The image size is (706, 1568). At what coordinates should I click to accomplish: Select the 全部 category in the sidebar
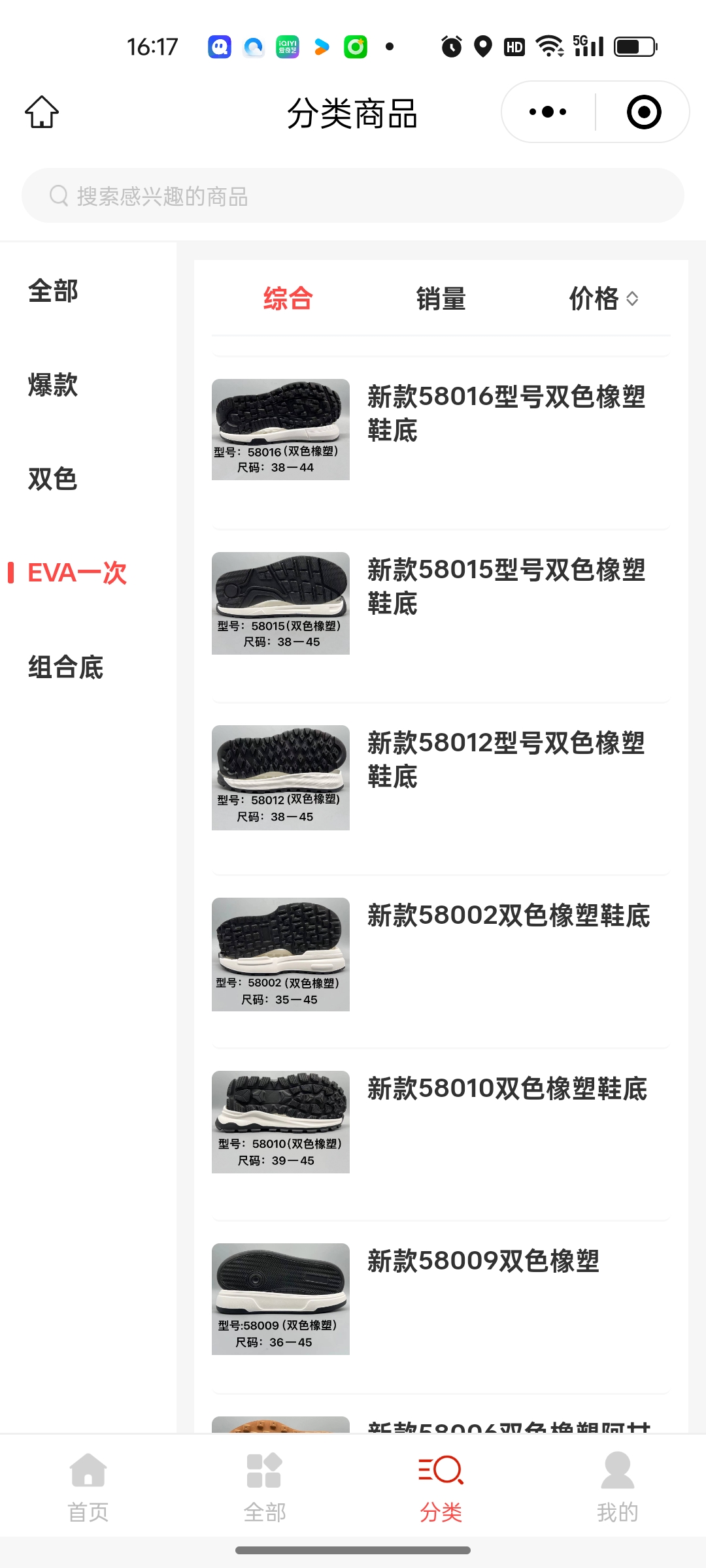(53, 291)
